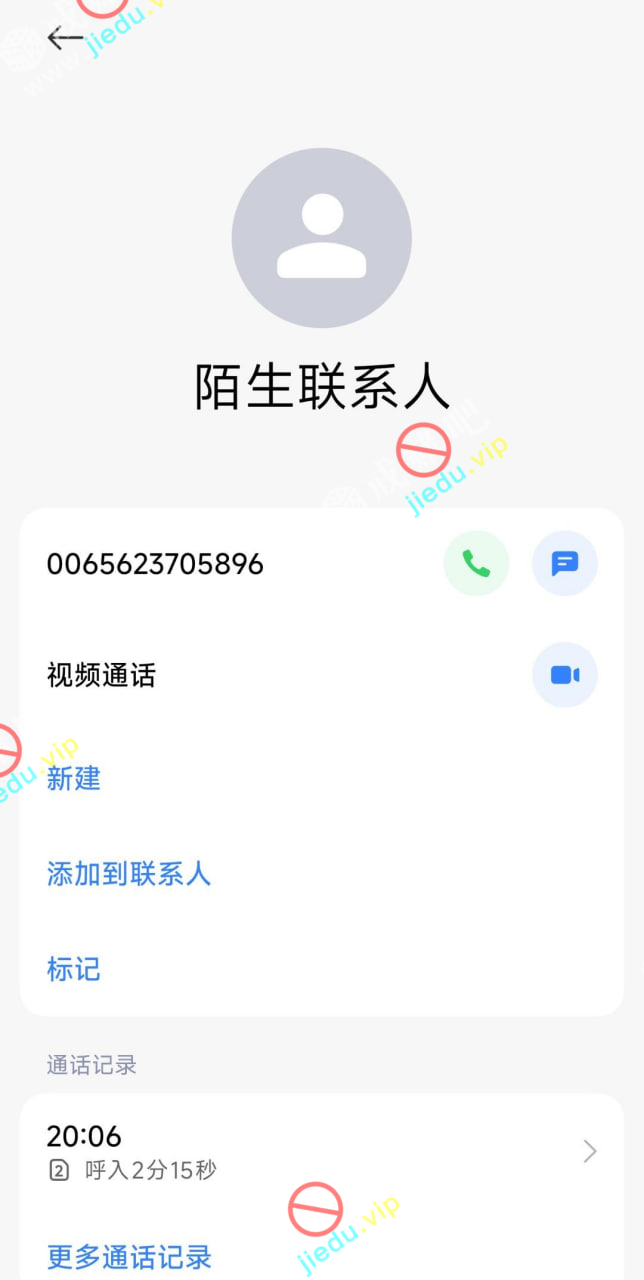The height and width of the screenshot is (1280, 644).
Task: Call 0065623705896 with the green phone icon
Action: coord(476,563)
